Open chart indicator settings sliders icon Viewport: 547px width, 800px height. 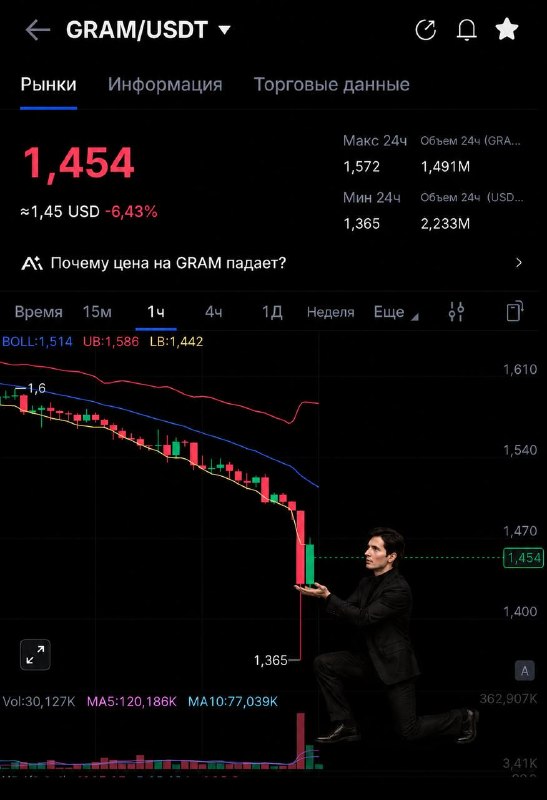click(456, 311)
